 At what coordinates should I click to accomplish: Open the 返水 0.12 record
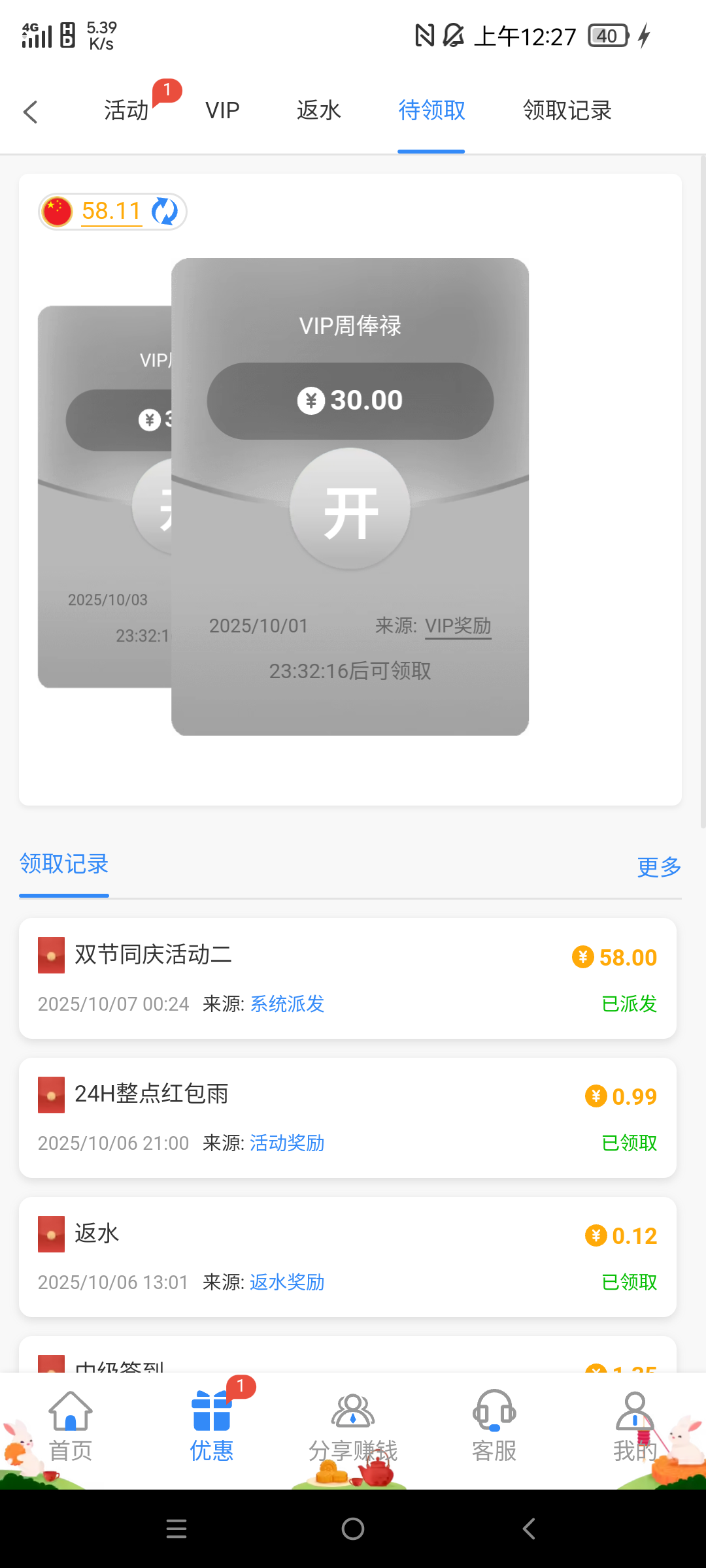(x=347, y=1256)
